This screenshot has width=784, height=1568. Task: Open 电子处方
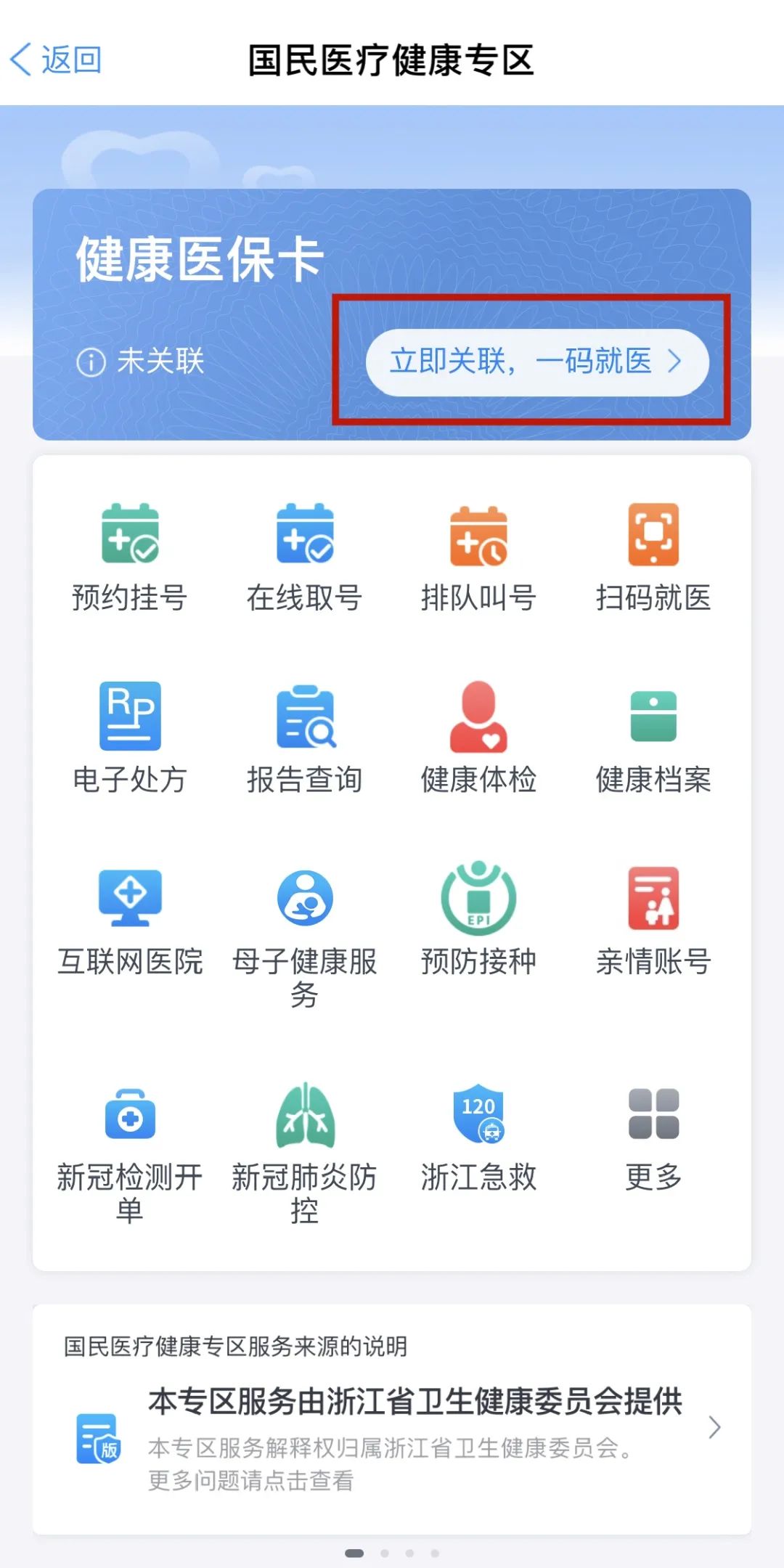tap(130, 738)
